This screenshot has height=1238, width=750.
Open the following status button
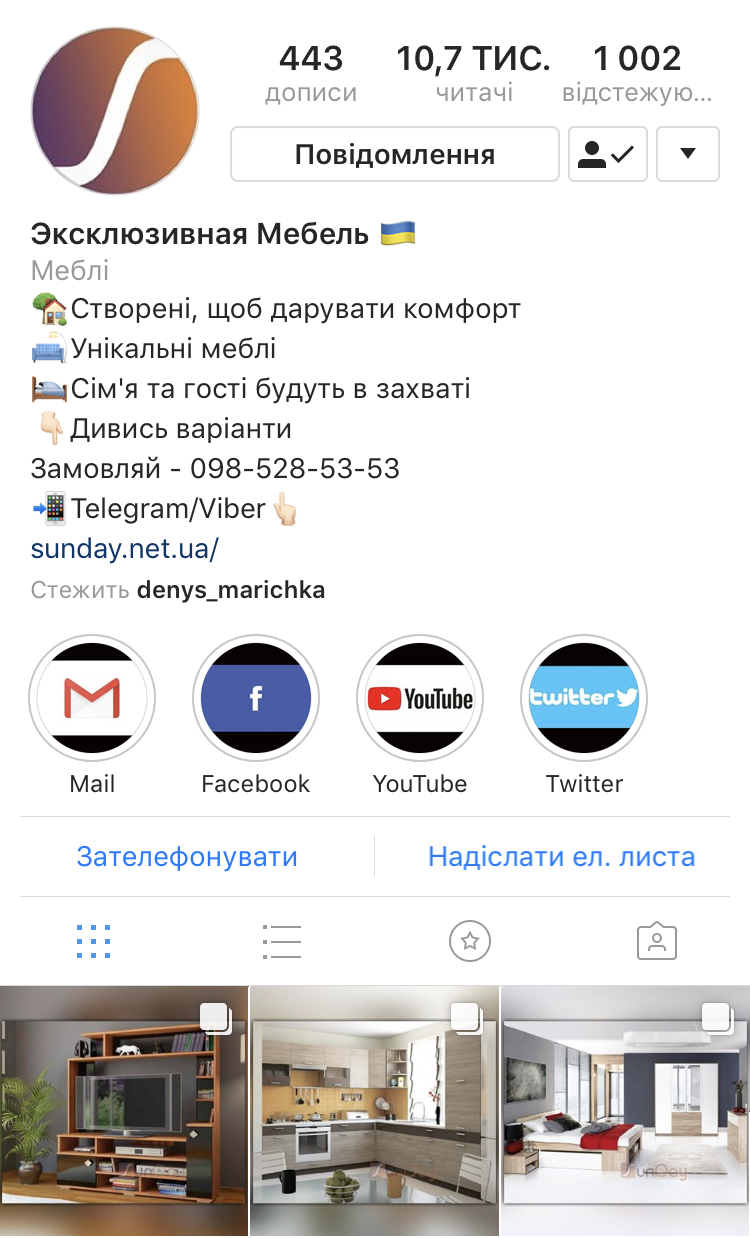[607, 154]
